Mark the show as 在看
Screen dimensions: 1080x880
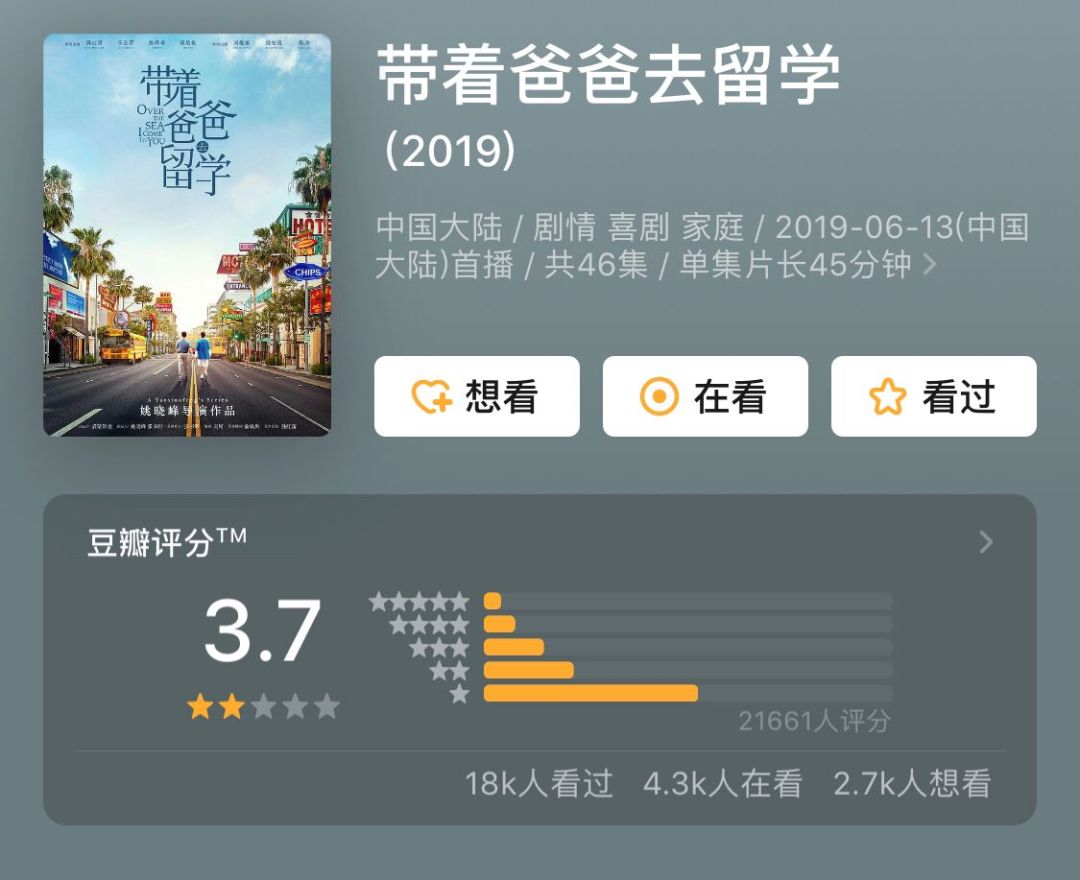(x=705, y=397)
